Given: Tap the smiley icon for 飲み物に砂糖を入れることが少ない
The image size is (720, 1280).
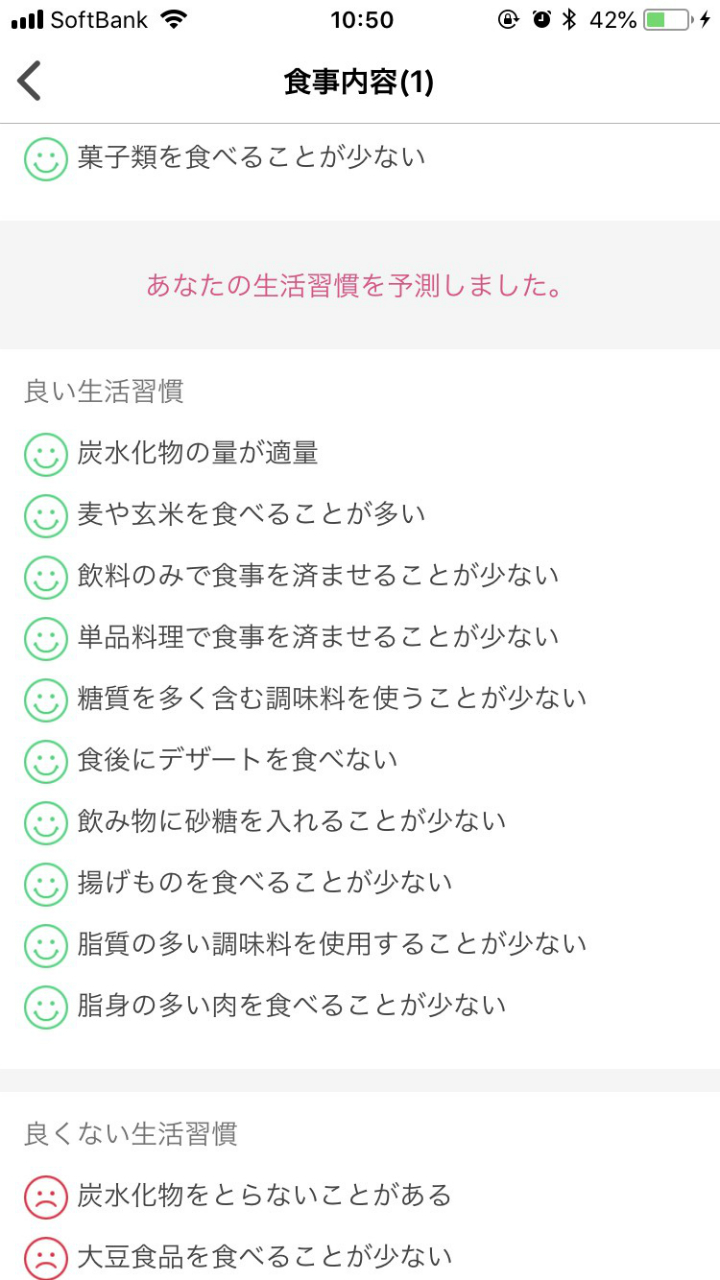Looking at the screenshot, I should pyautogui.click(x=46, y=821).
